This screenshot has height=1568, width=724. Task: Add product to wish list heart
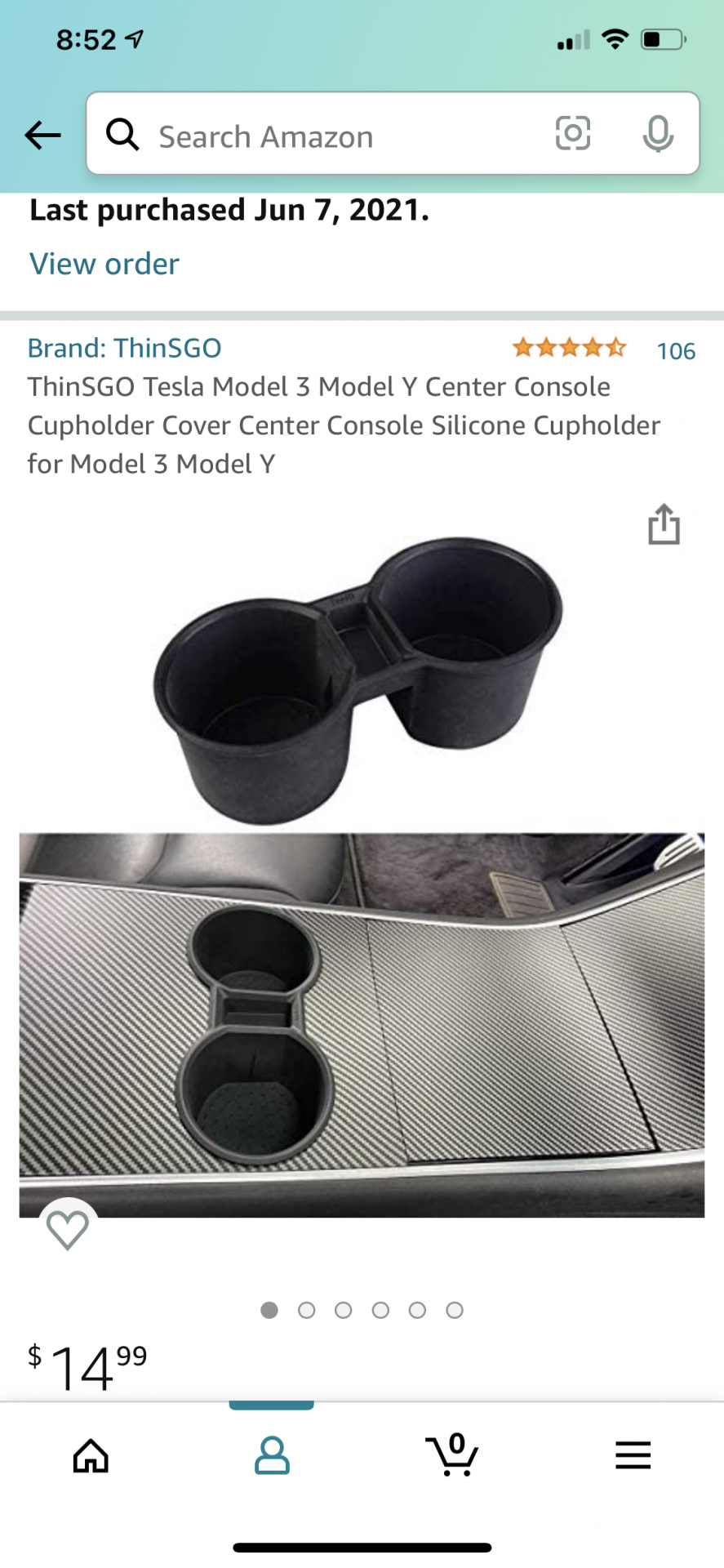coord(68,1229)
